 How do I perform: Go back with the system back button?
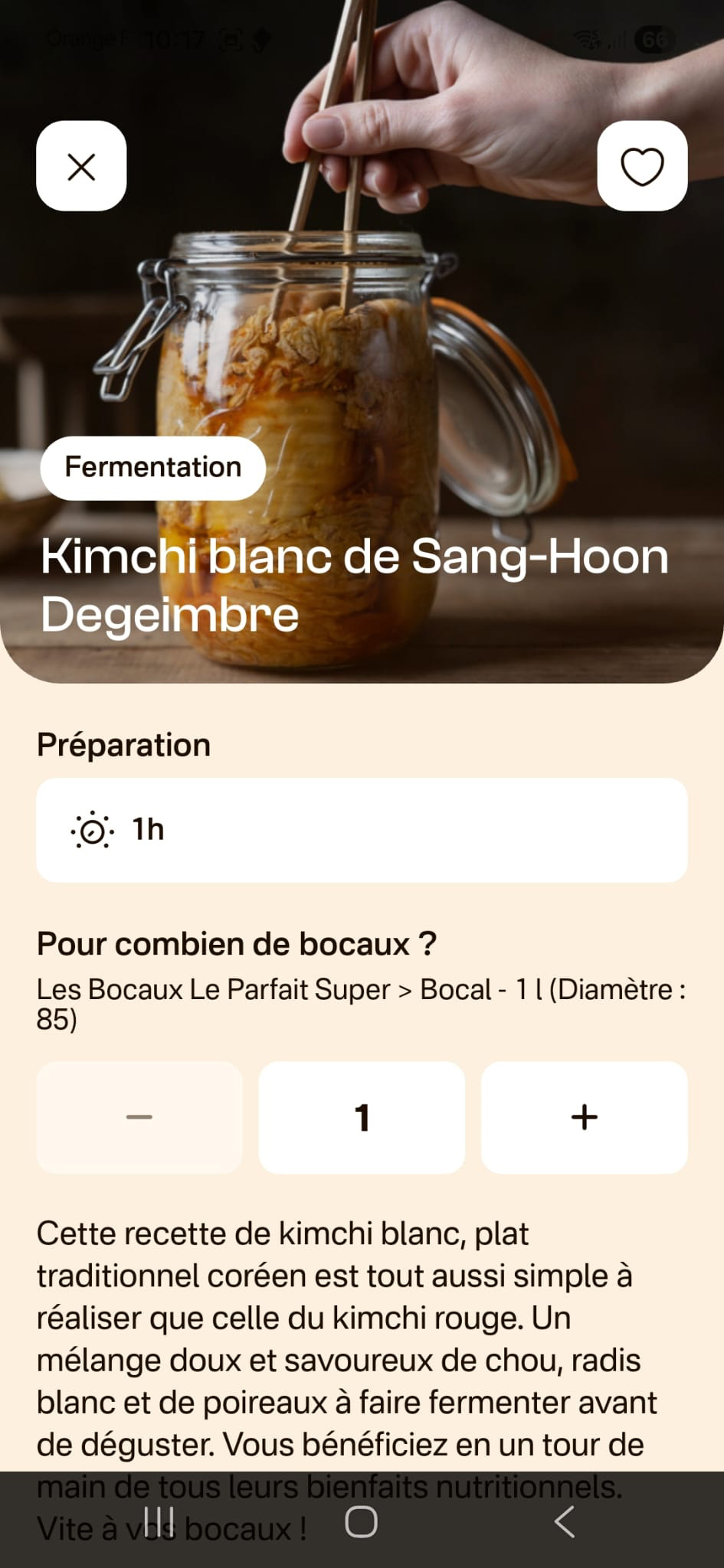pyautogui.click(x=565, y=1522)
